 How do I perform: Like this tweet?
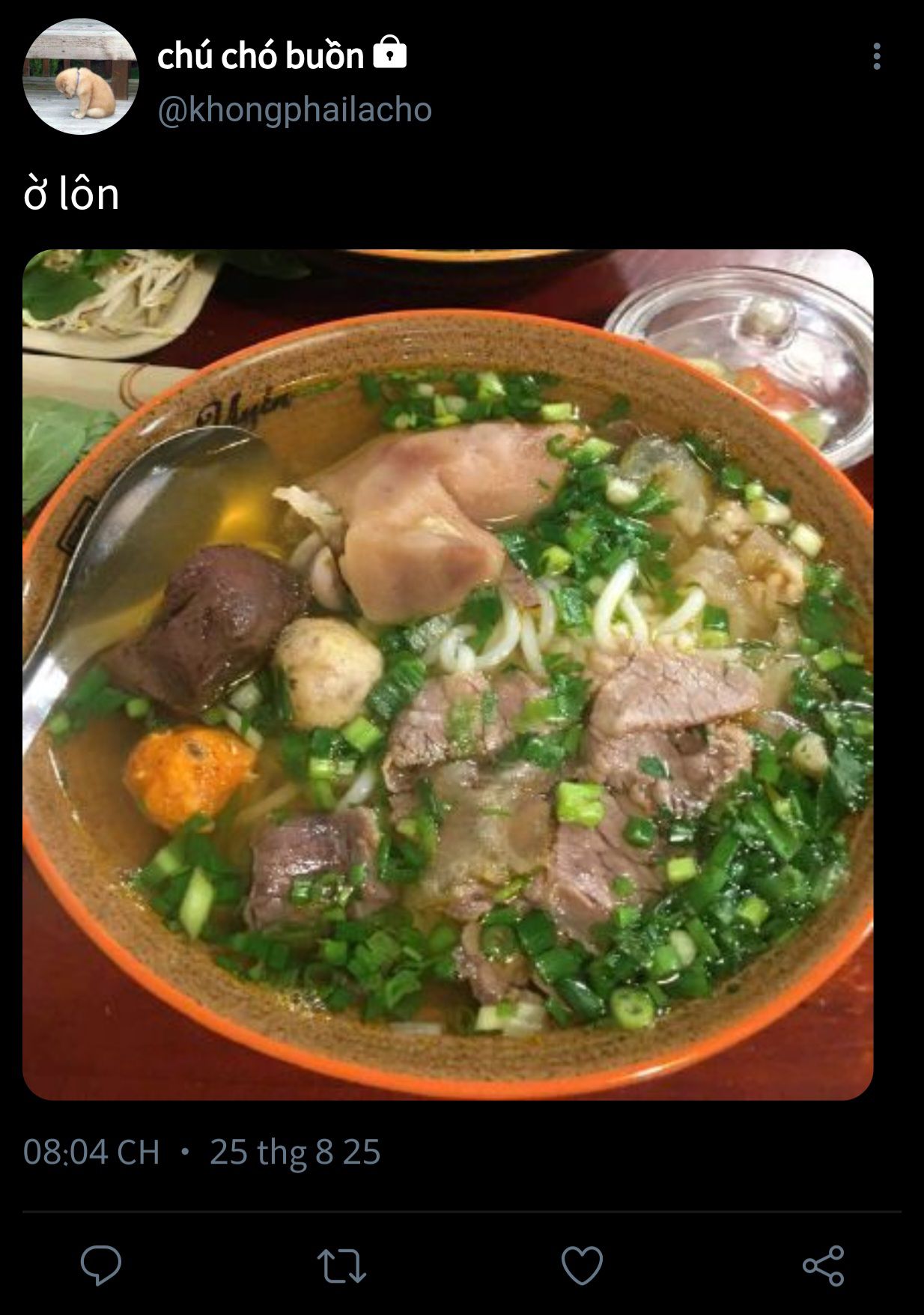pos(582,1266)
